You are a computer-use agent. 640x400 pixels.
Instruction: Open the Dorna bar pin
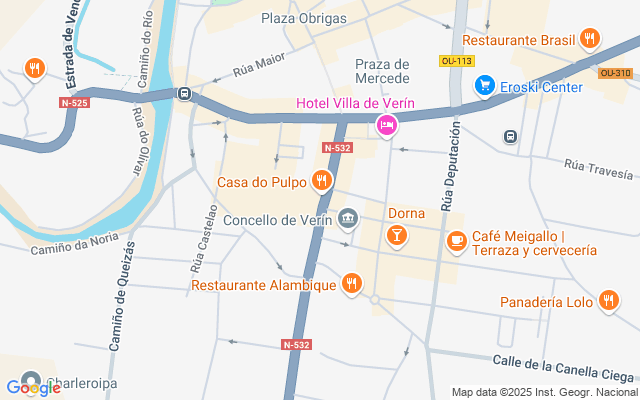(x=397, y=236)
